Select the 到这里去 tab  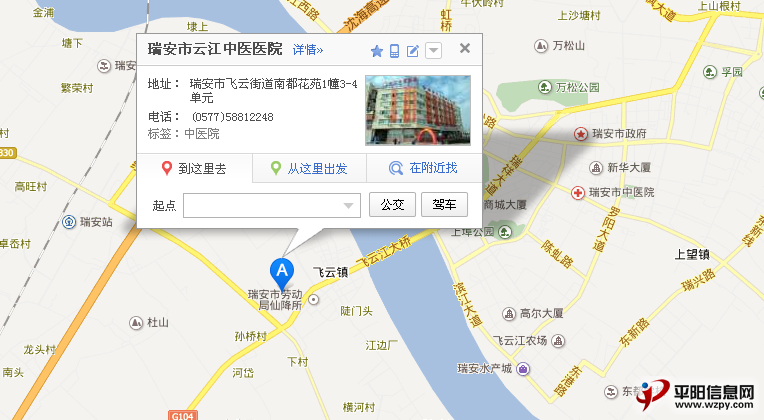pyautogui.click(x=194, y=169)
